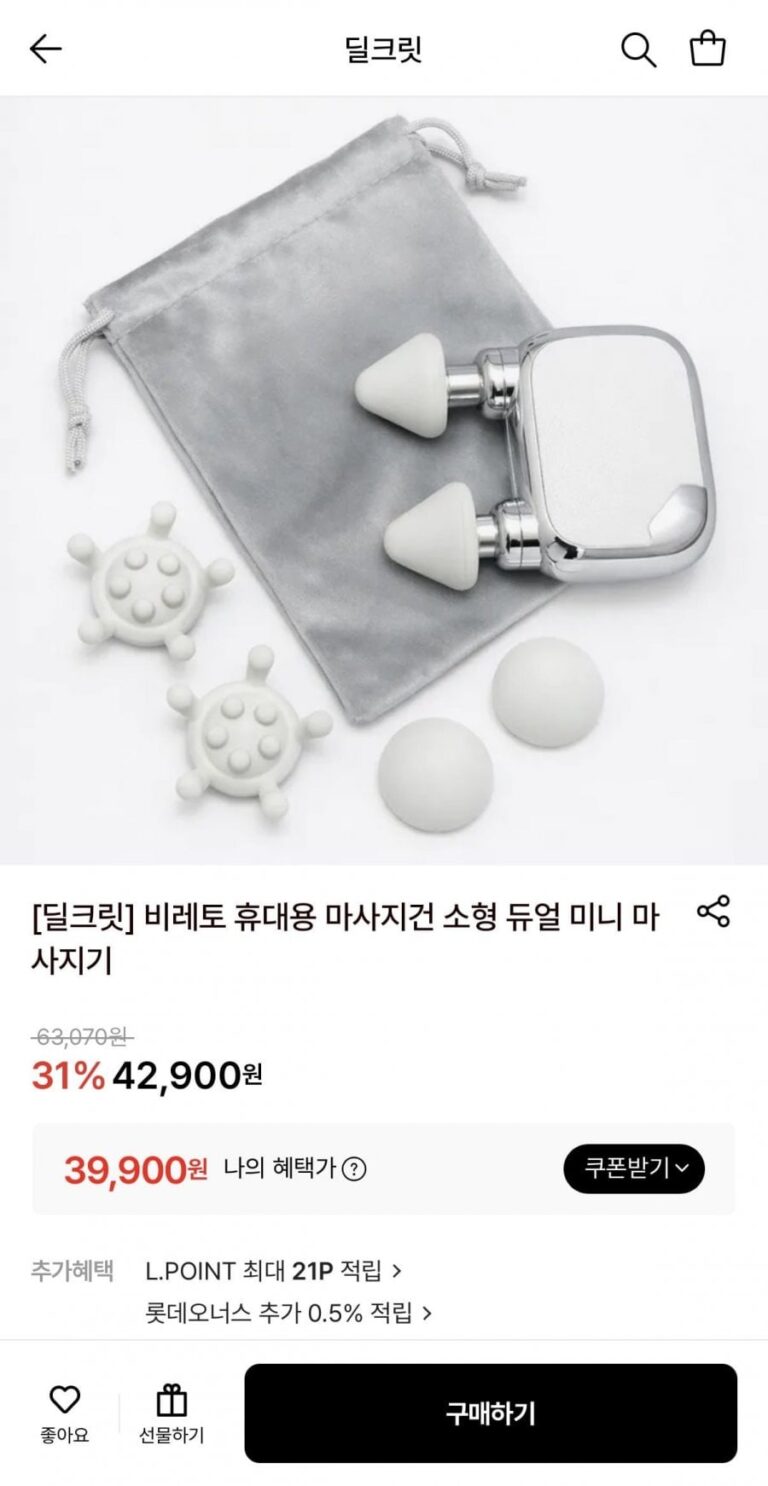Tap 구매하기 to buy now

(x=490, y=1413)
